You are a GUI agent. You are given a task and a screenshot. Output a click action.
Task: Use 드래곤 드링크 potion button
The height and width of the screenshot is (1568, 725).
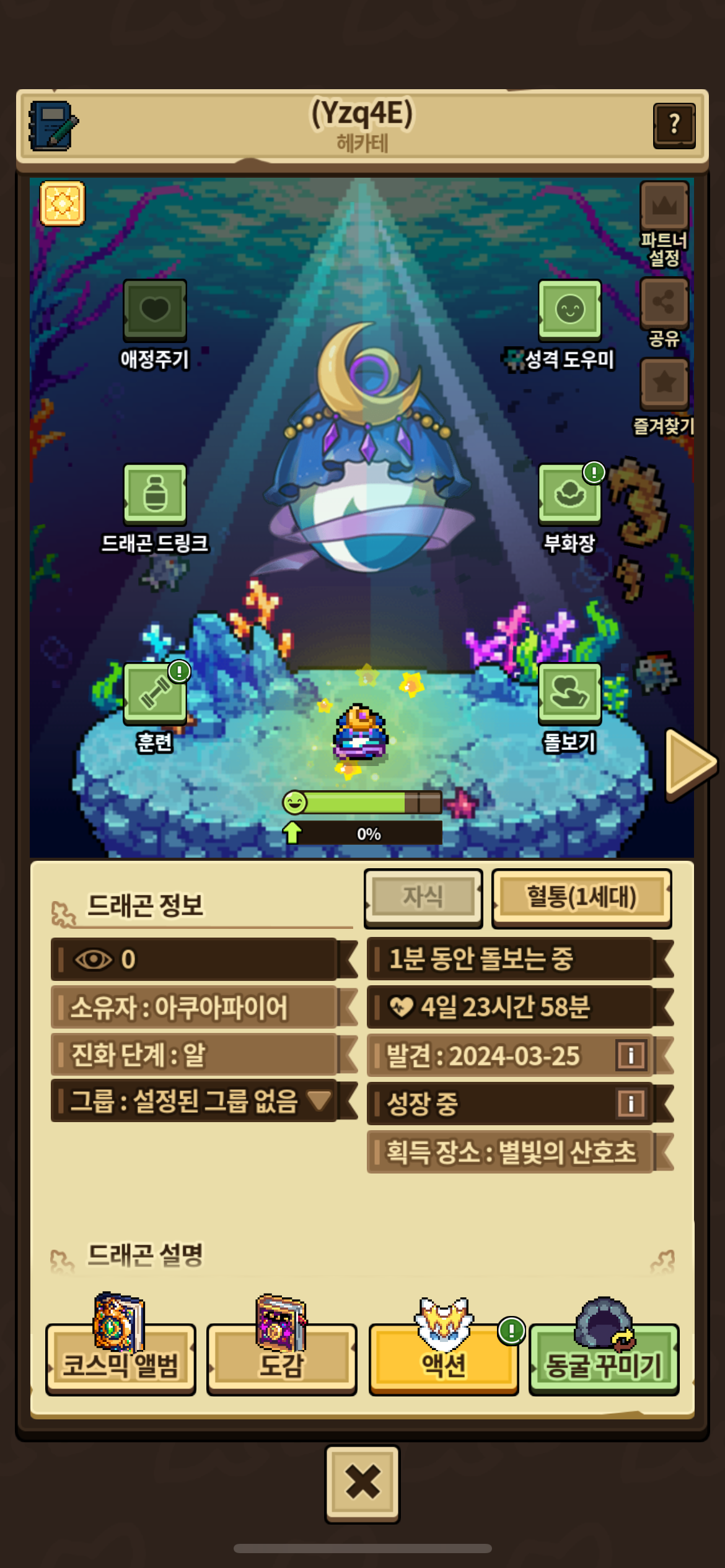click(154, 494)
